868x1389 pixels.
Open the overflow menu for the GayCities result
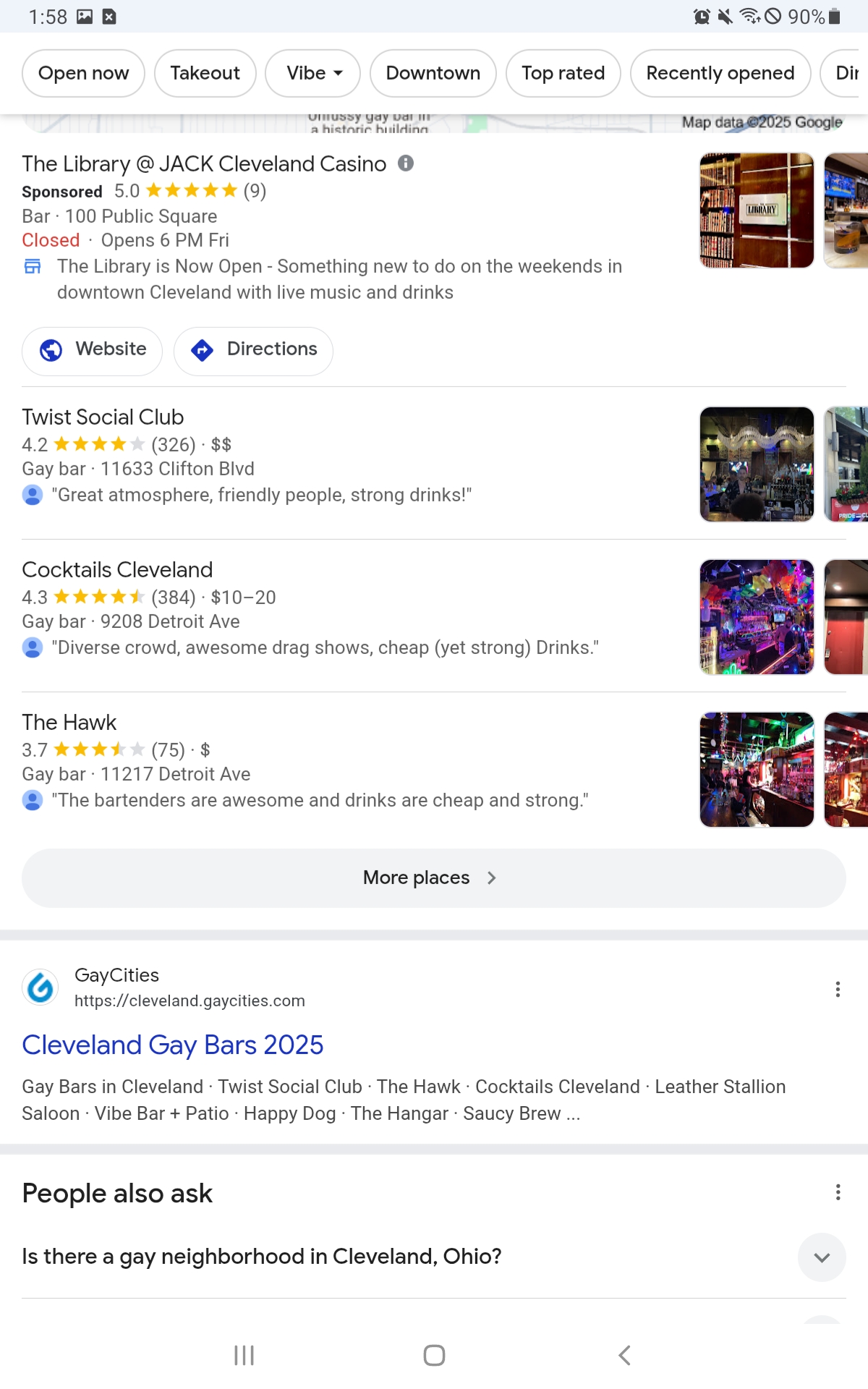click(x=838, y=990)
